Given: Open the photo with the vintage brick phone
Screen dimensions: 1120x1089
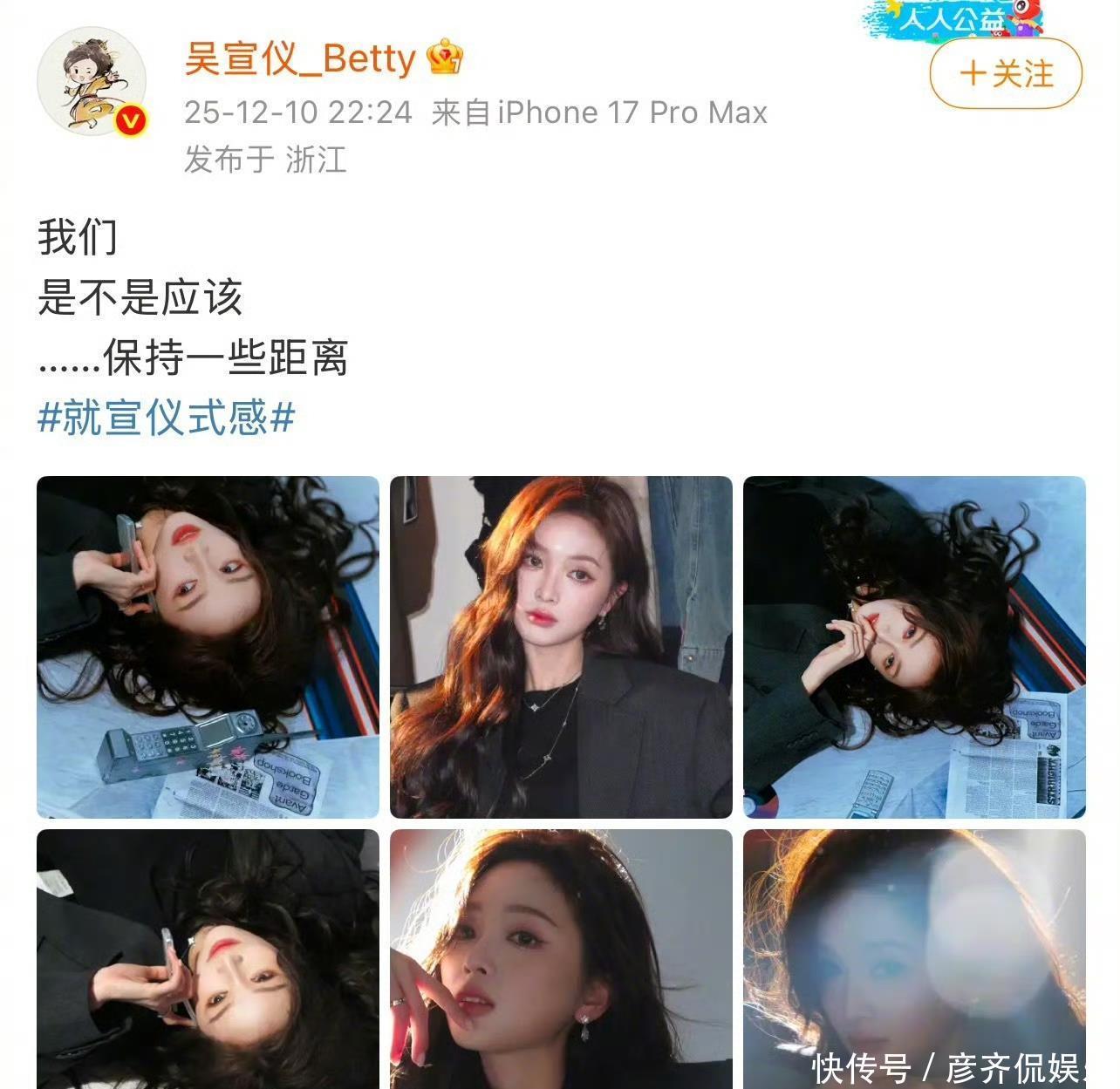Looking at the screenshot, I should coord(208,647).
